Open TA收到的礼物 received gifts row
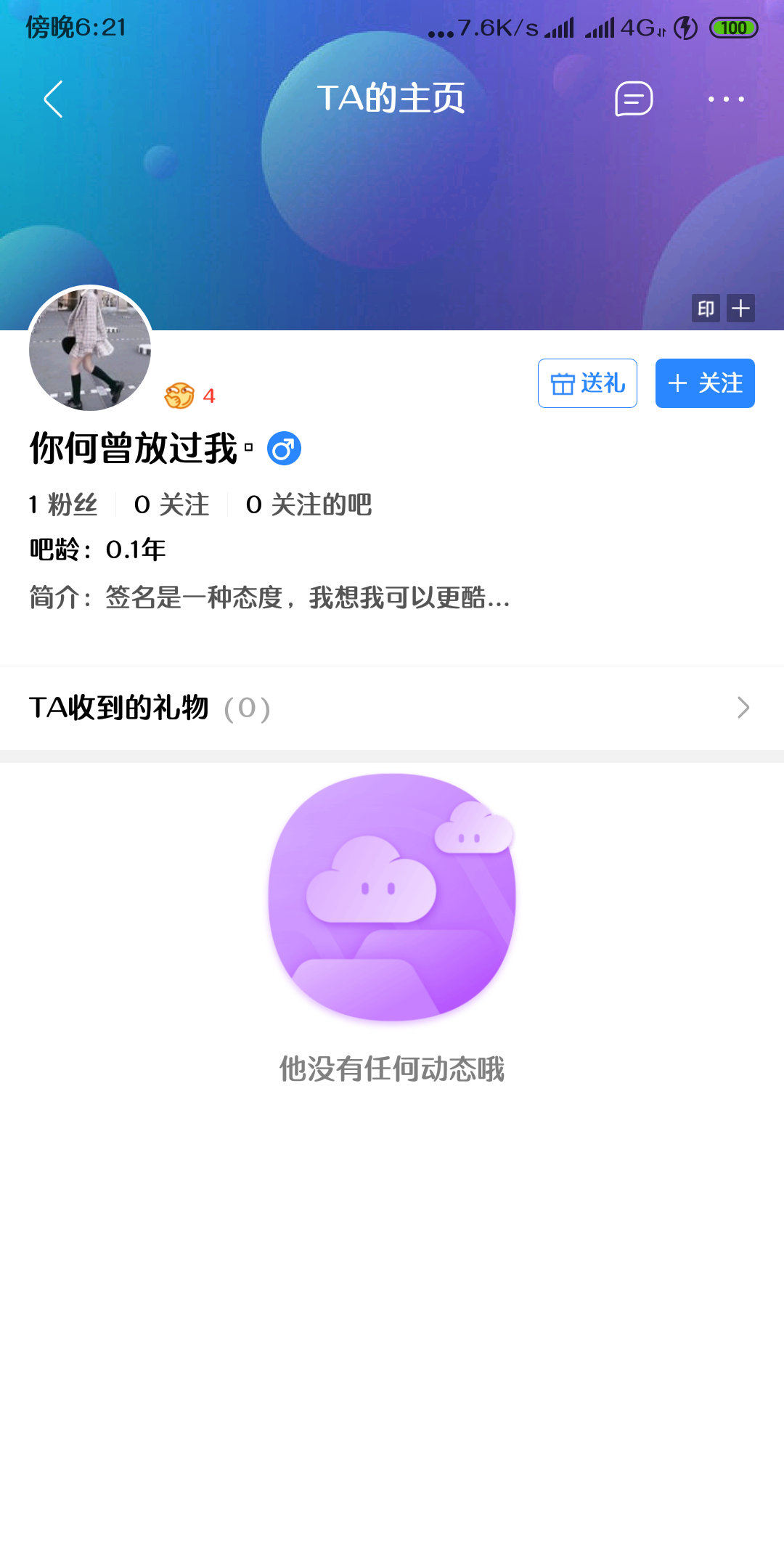The height and width of the screenshot is (1568, 784). pos(392,708)
